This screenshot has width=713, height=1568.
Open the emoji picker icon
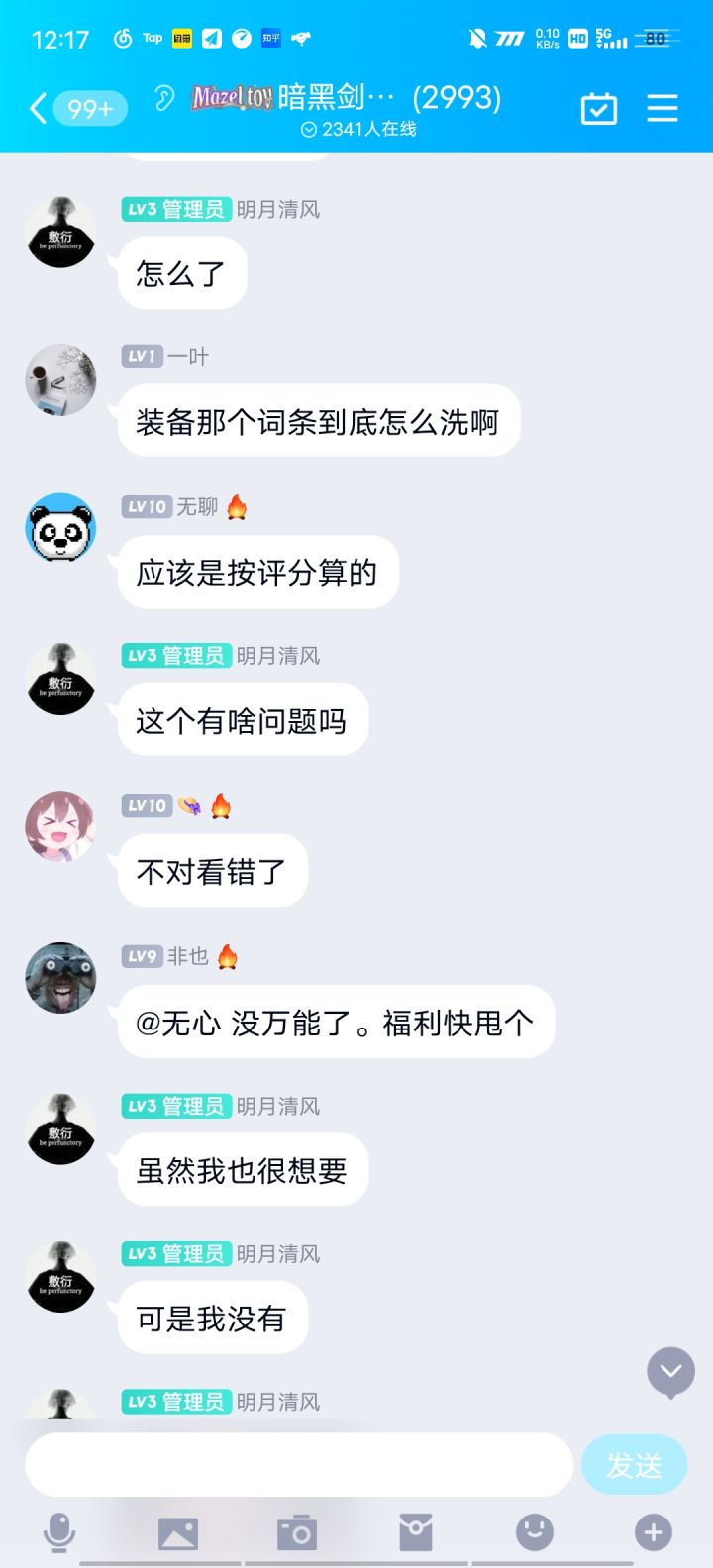pyautogui.click(x=533, y=1532)
